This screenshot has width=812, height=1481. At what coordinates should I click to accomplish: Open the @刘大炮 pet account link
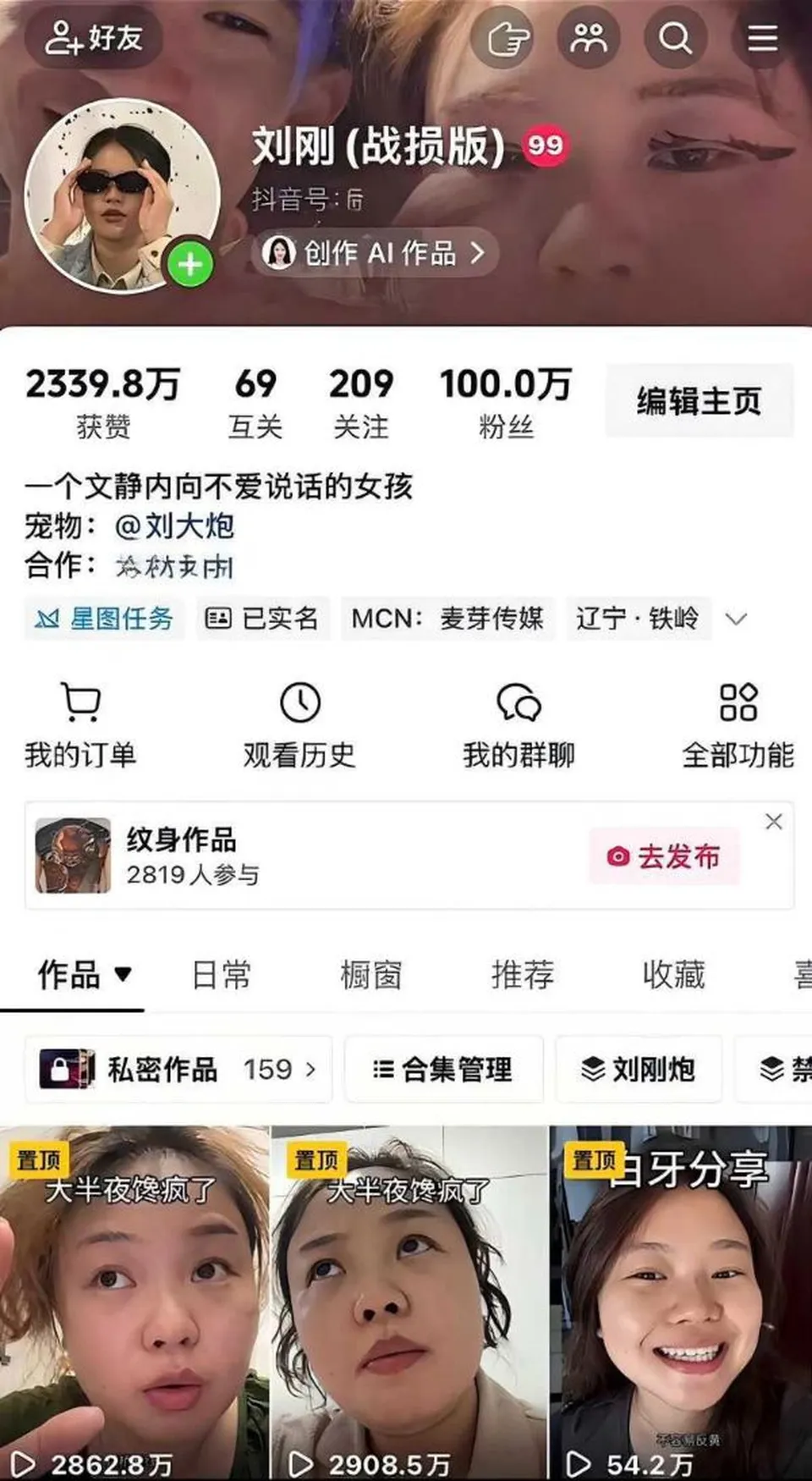coord(174,526)
